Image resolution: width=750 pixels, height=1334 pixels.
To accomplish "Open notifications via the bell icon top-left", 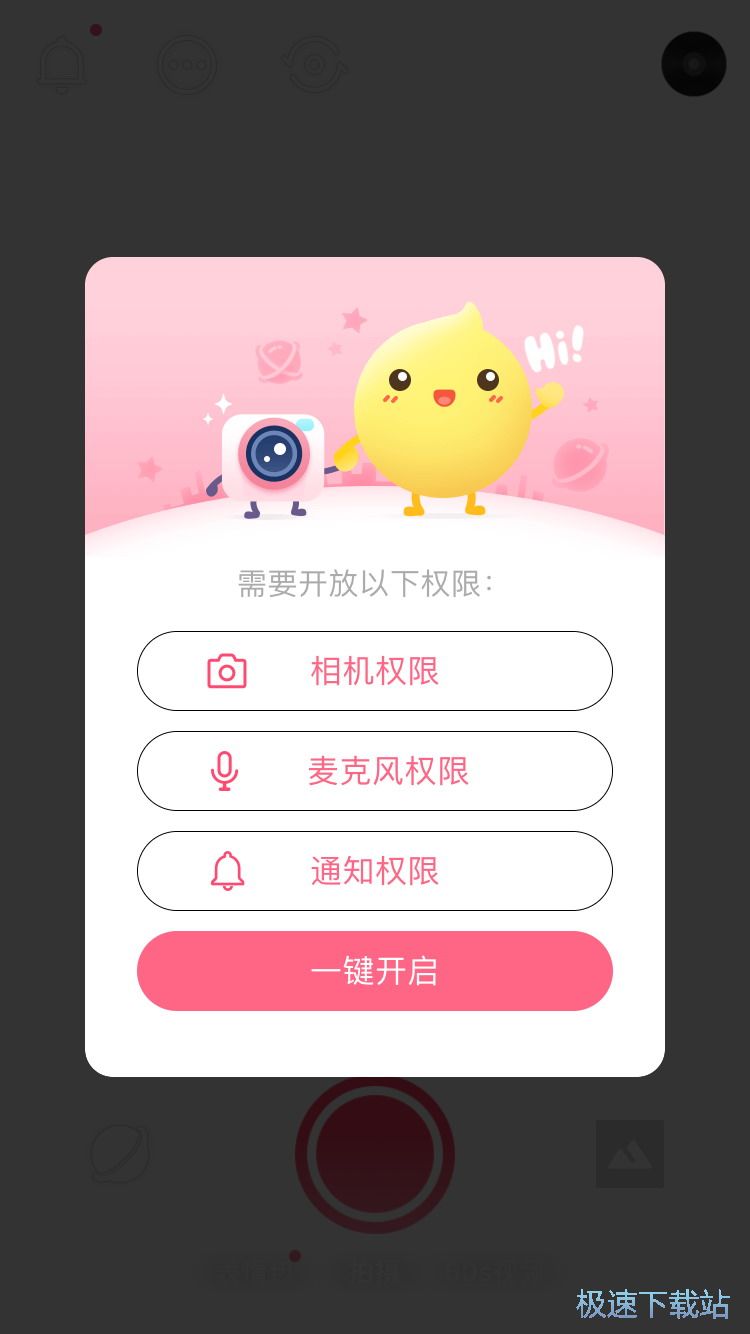I will pos(62,63).
